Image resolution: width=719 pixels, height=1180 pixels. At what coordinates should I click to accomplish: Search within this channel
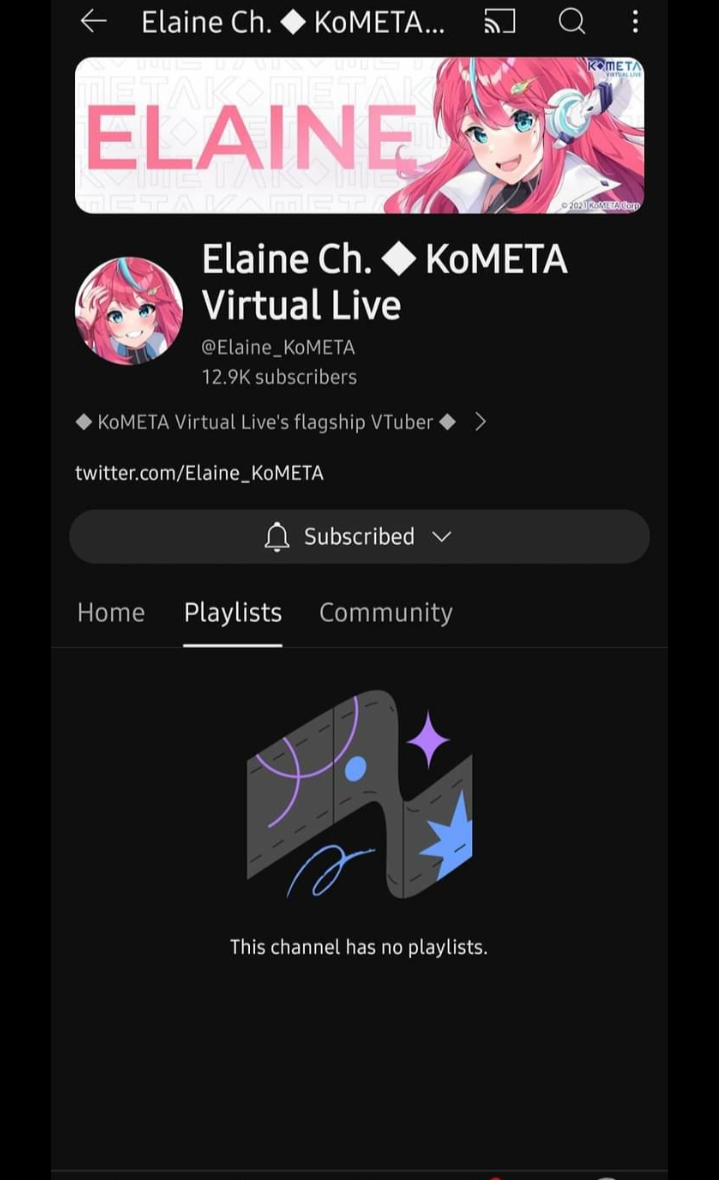pyautogui.click(x=571, y=21)
